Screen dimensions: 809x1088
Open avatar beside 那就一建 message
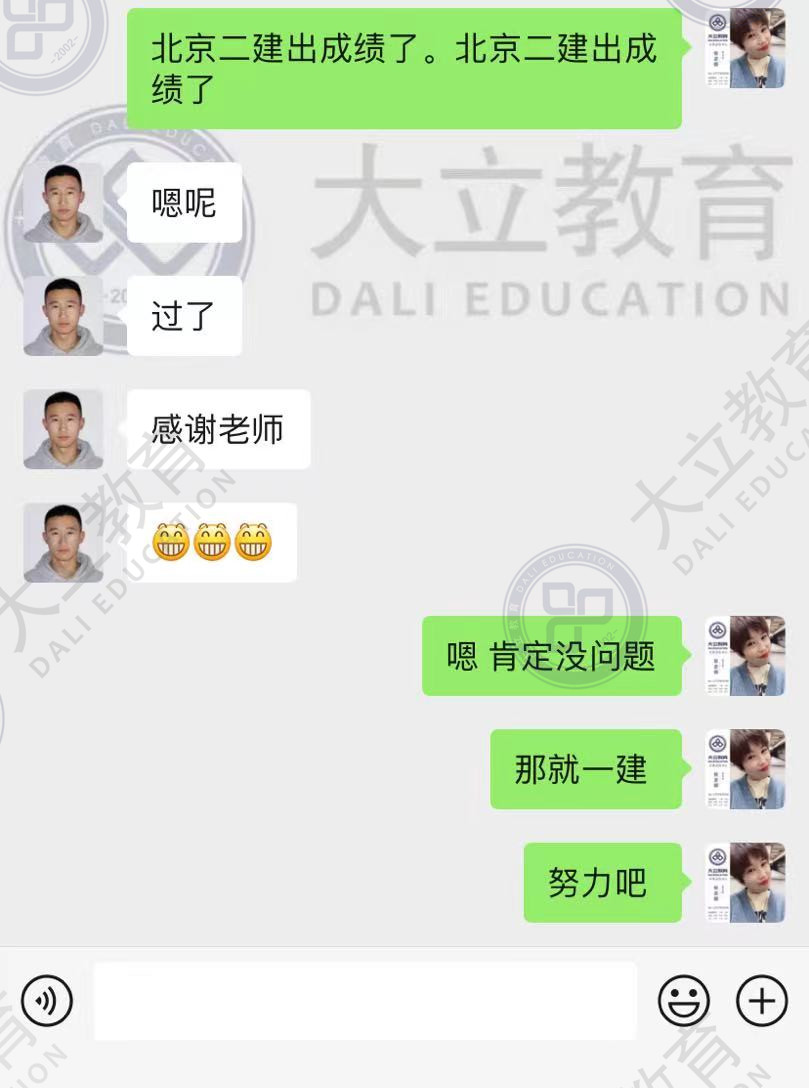[x=745, y=769]
